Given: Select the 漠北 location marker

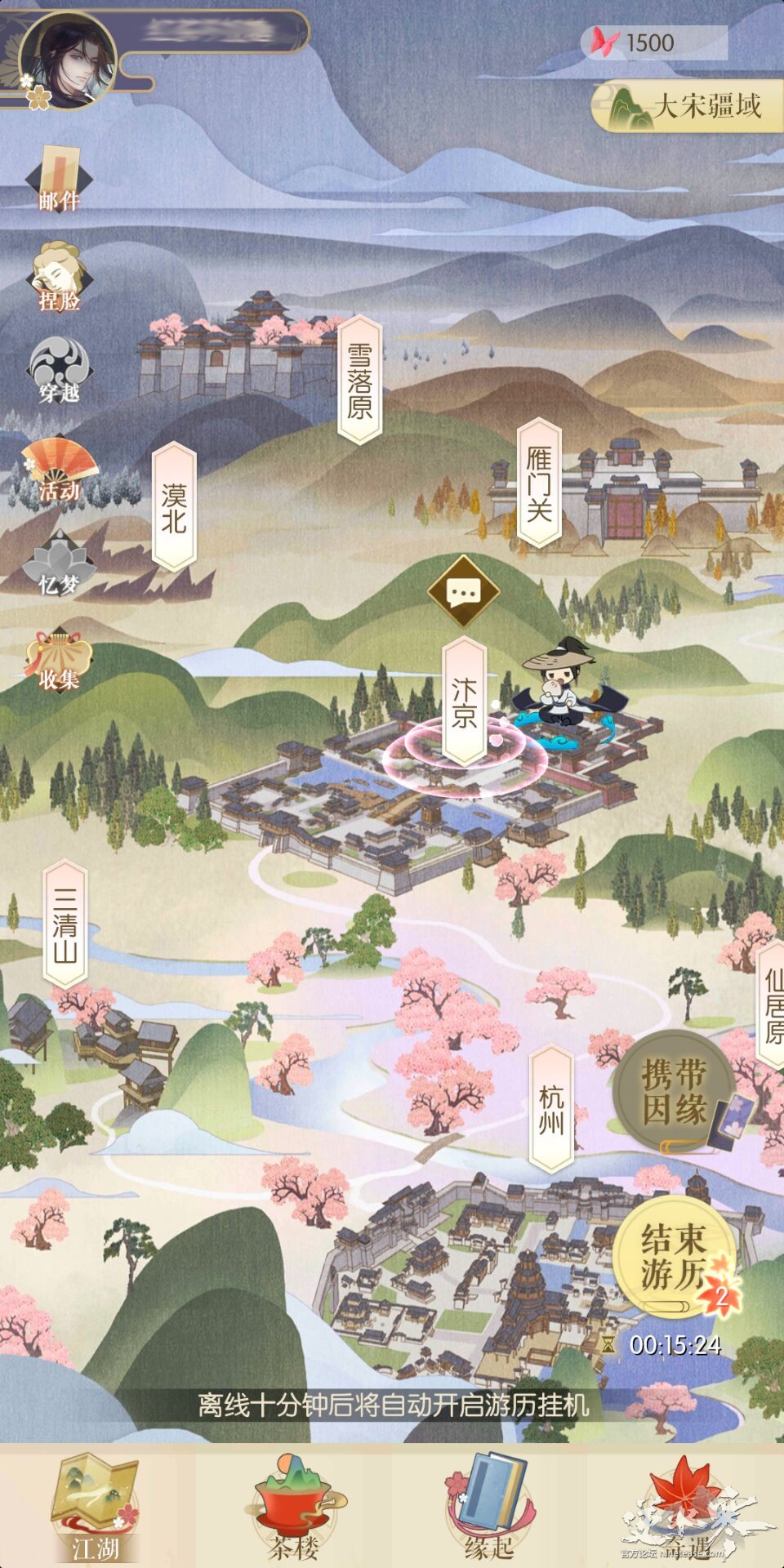Looking at the screenshot, I should (174, 507).
